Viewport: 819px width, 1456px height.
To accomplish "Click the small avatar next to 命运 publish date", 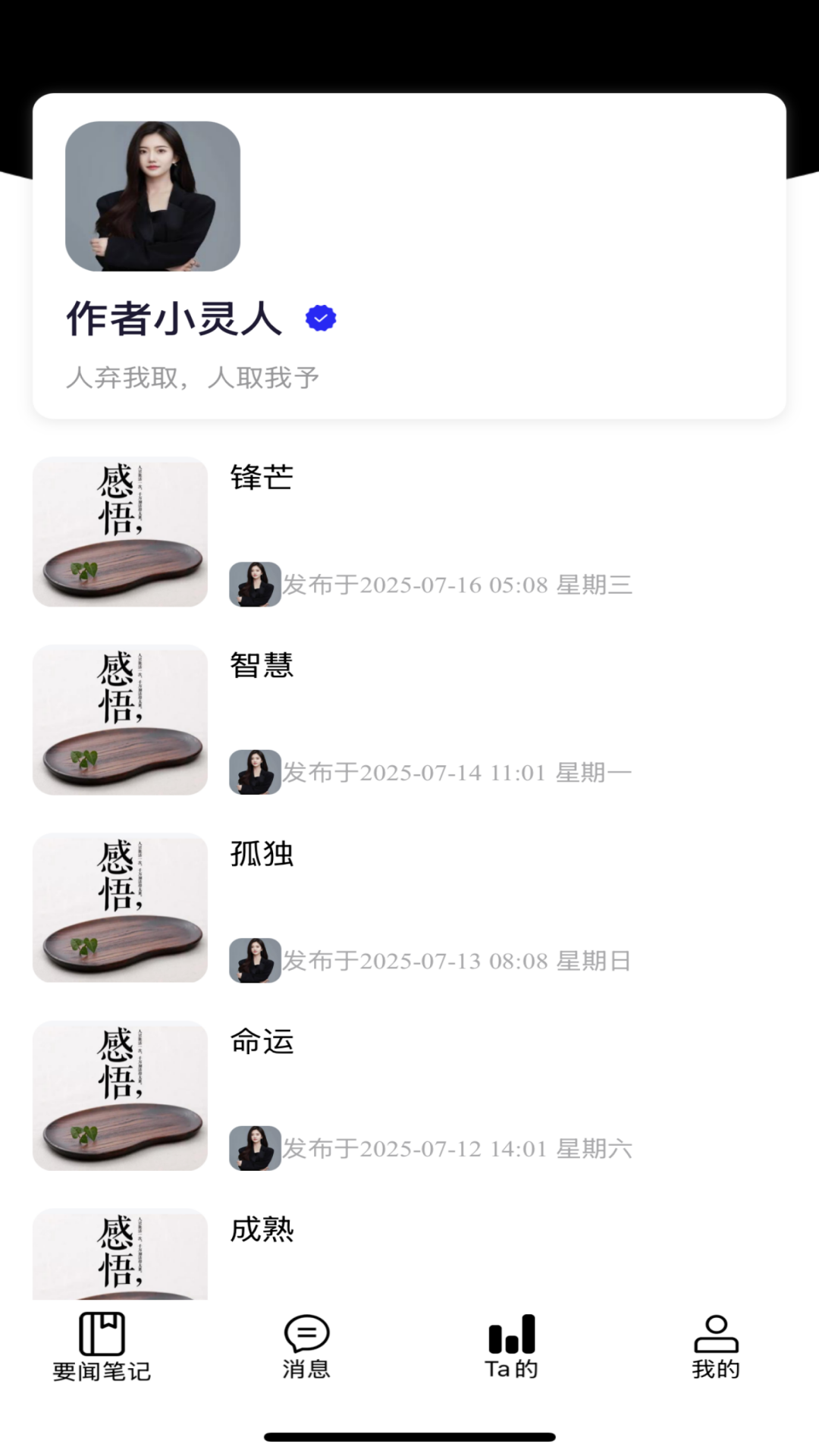I will tap(254, 1148).
